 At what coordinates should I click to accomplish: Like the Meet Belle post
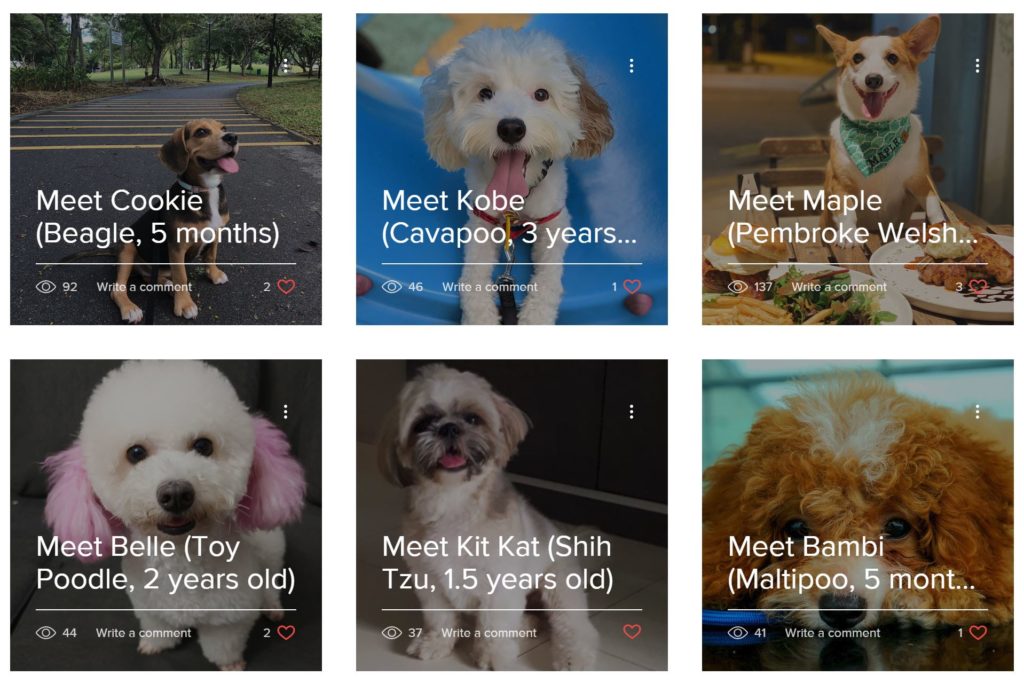pyautogui.click(x=286, y=633)
